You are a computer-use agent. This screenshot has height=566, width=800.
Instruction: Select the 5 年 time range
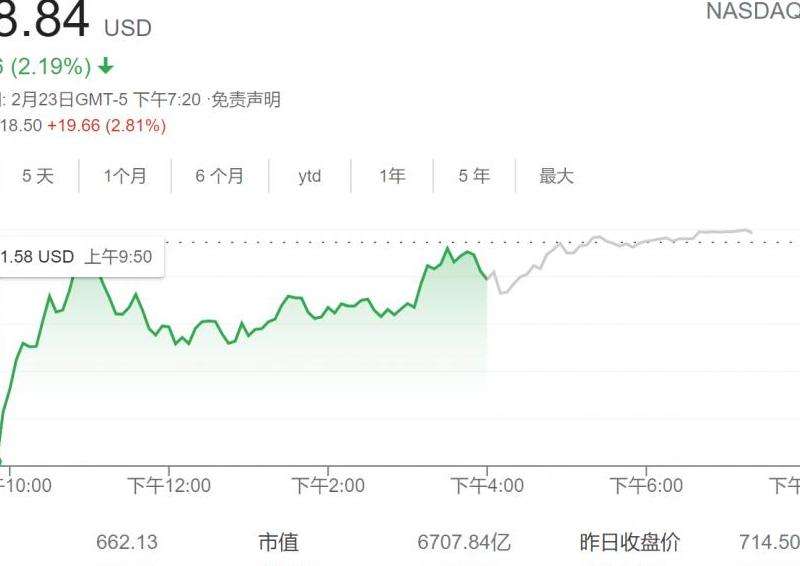[x=474, y=176]
